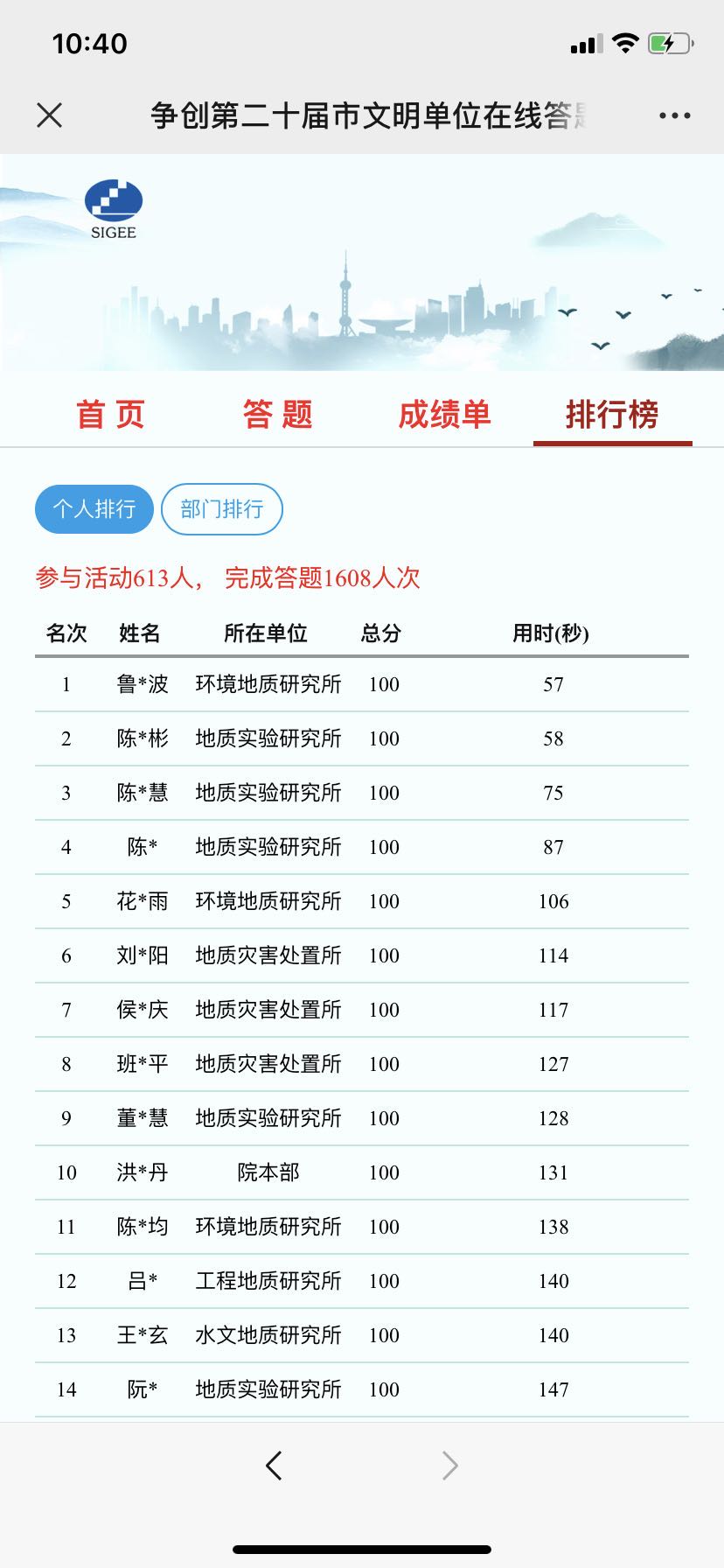Close the webview with the X icon
Screen dimensions: 724x1568
point(50,115)
